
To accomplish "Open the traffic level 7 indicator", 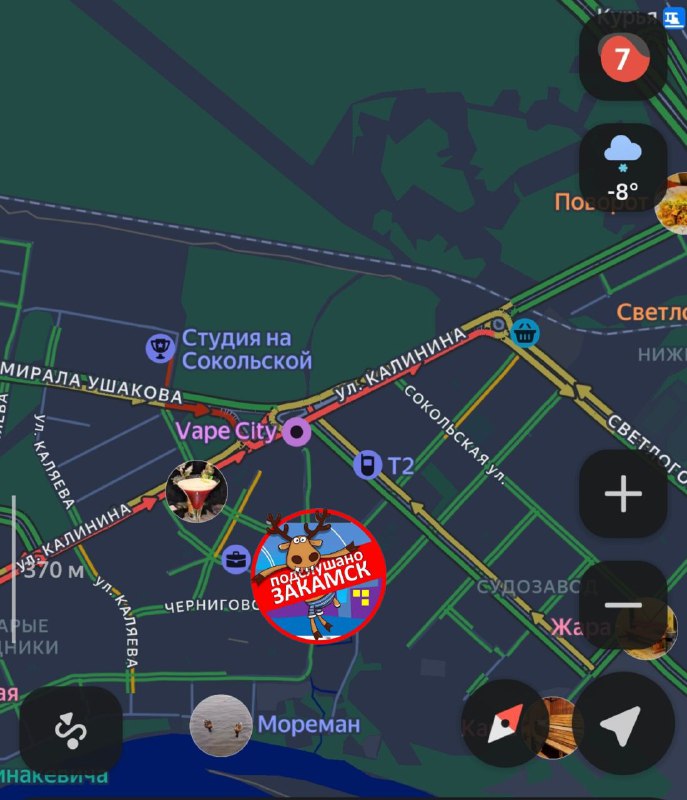I will pos(623,59).
